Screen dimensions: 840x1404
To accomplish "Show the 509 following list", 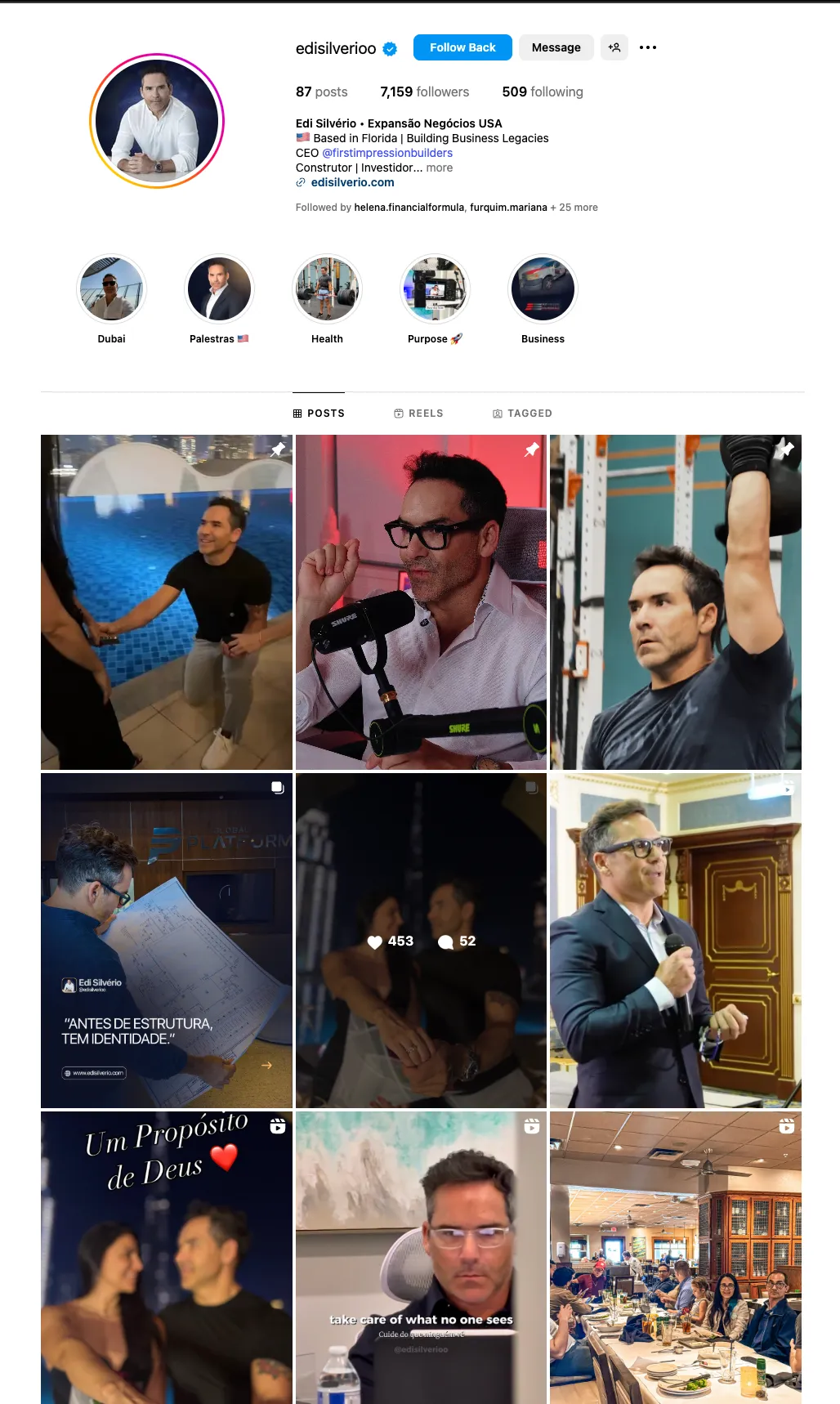I will [543, 92].
